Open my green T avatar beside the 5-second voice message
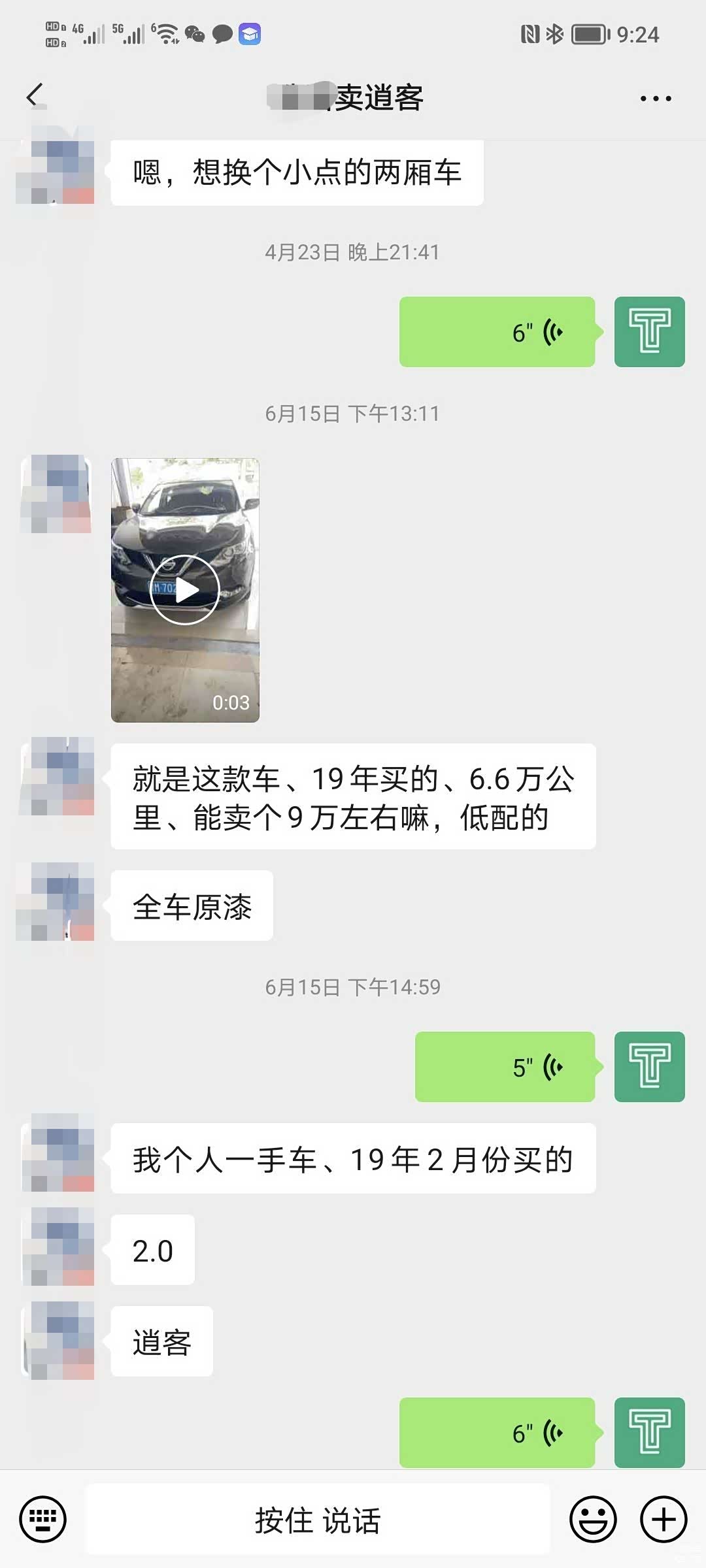 (649, 1067)
